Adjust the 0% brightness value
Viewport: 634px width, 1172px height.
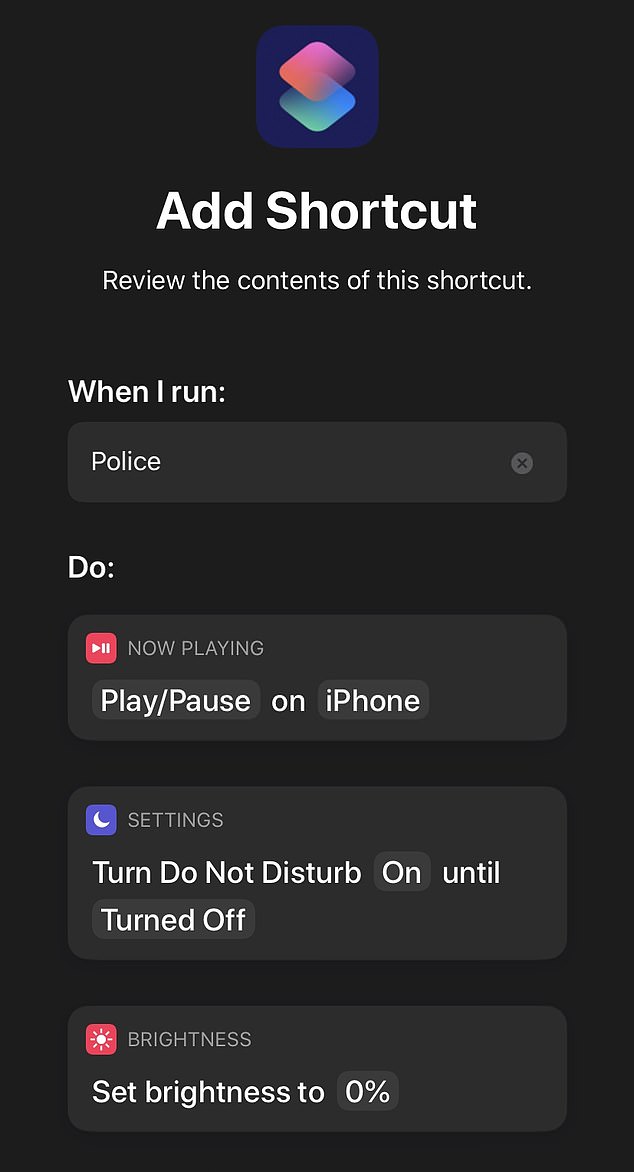pyautogui.click(x=367, y=1092)
